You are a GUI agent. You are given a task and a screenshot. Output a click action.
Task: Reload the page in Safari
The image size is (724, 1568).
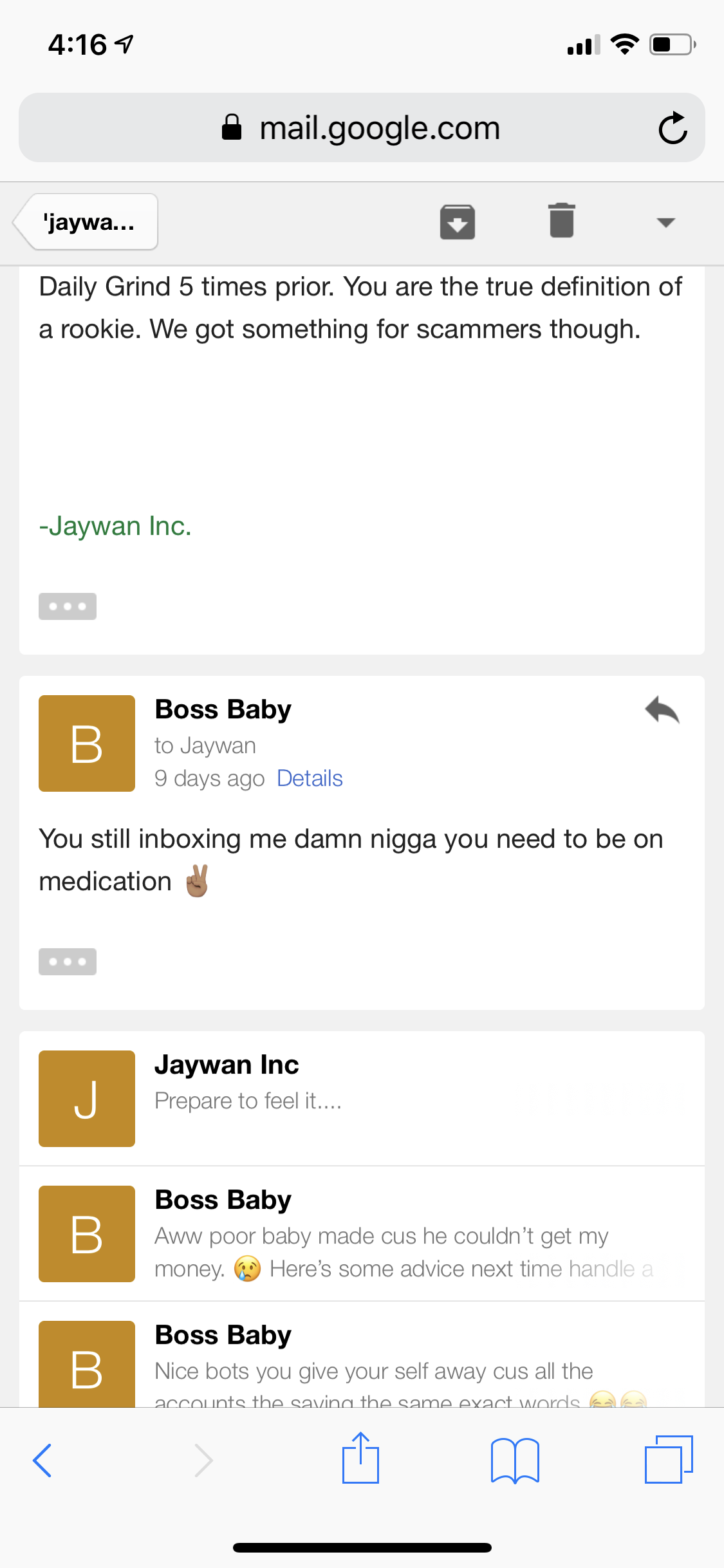point(673,127)
